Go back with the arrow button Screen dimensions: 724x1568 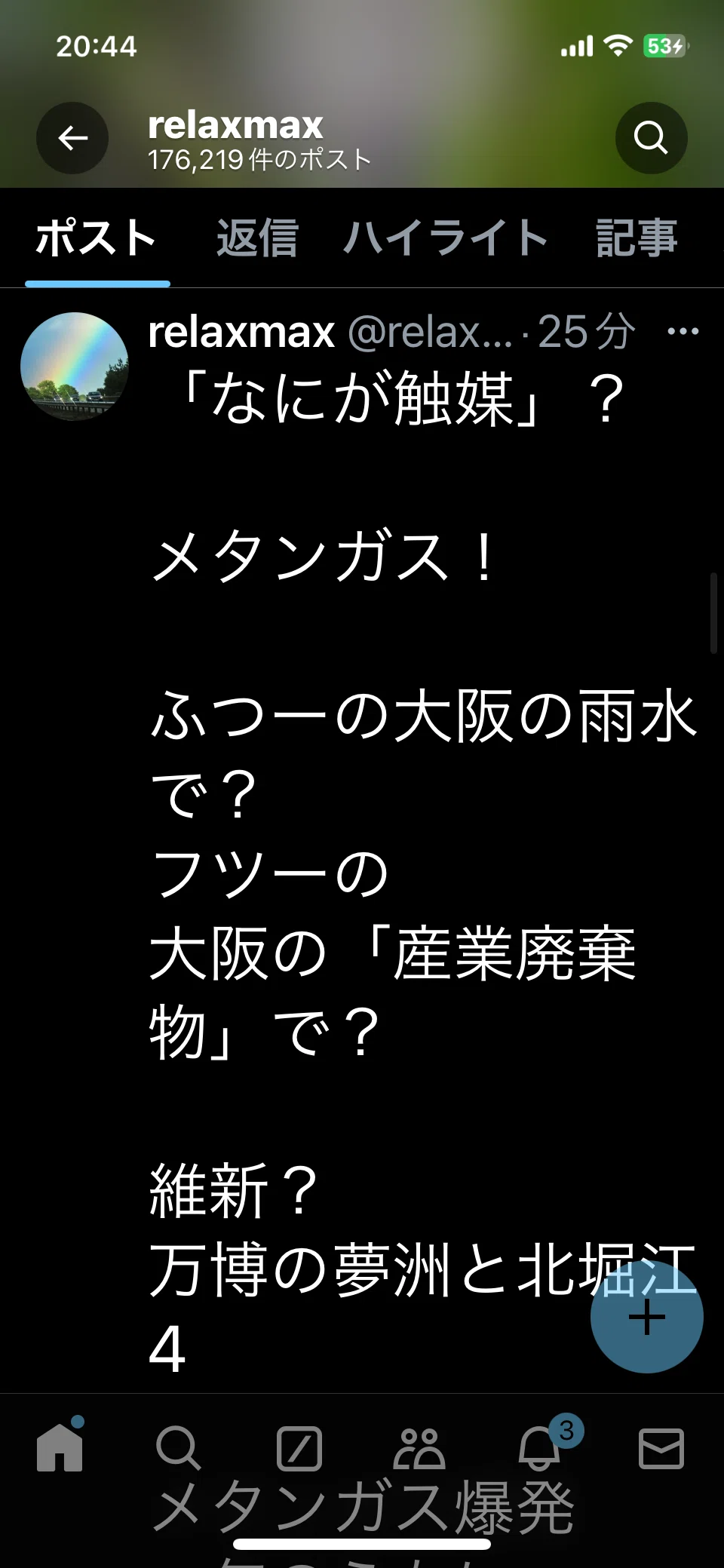click(x=72, y=138)
